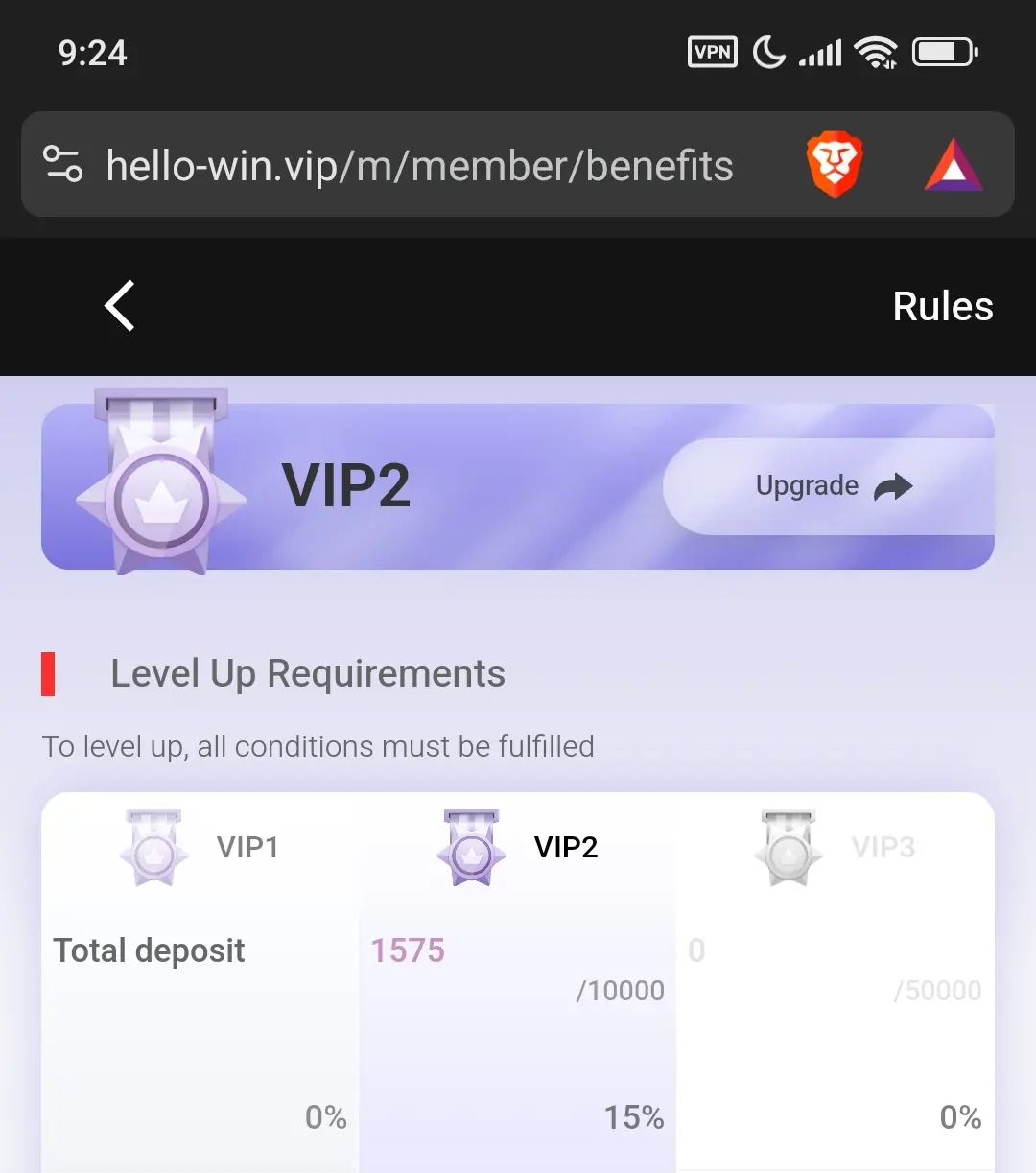
Task: Go back using the arrow
Action: (120, 307)
